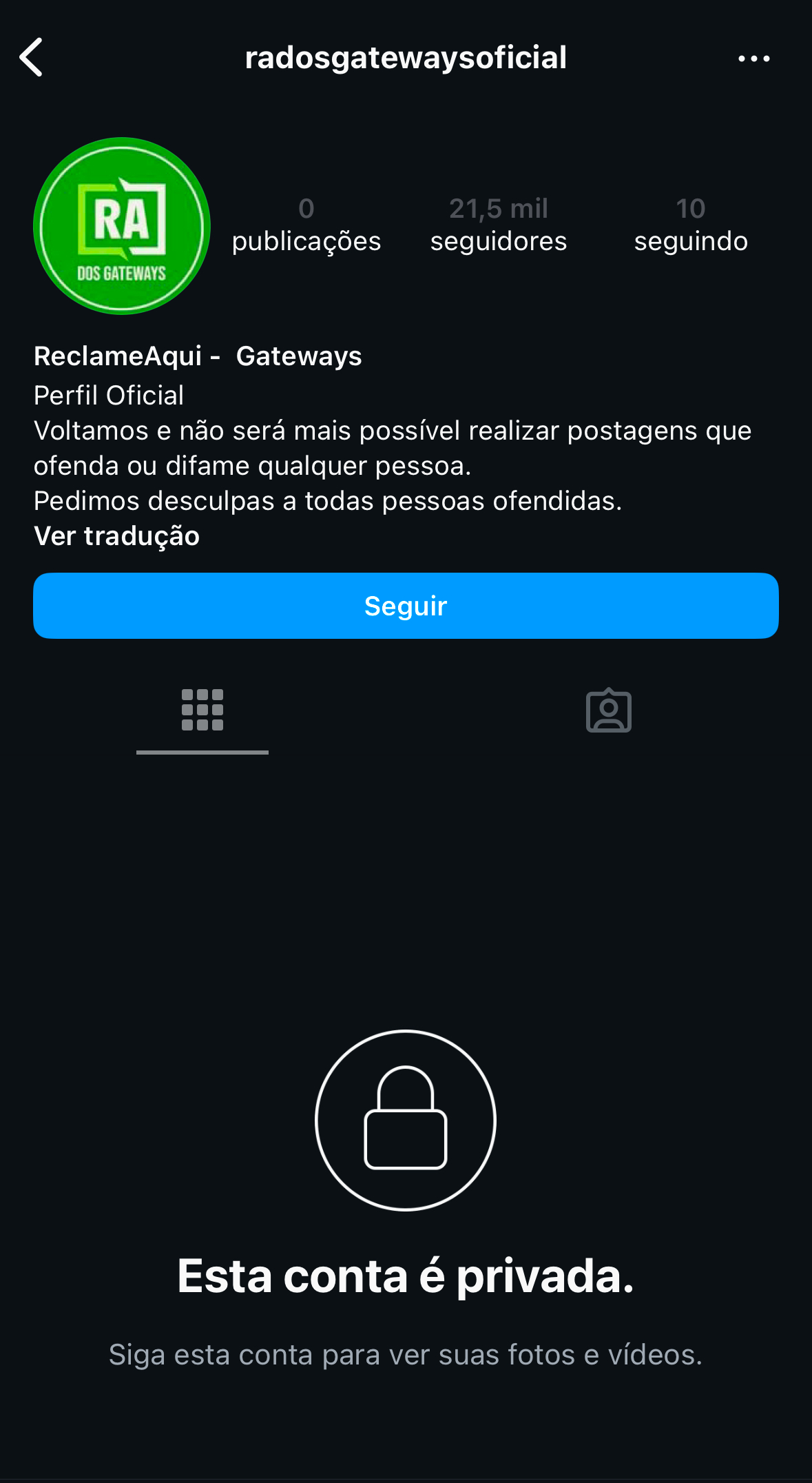Tap Ver tradução to translate bio

(x=116, y=536)
